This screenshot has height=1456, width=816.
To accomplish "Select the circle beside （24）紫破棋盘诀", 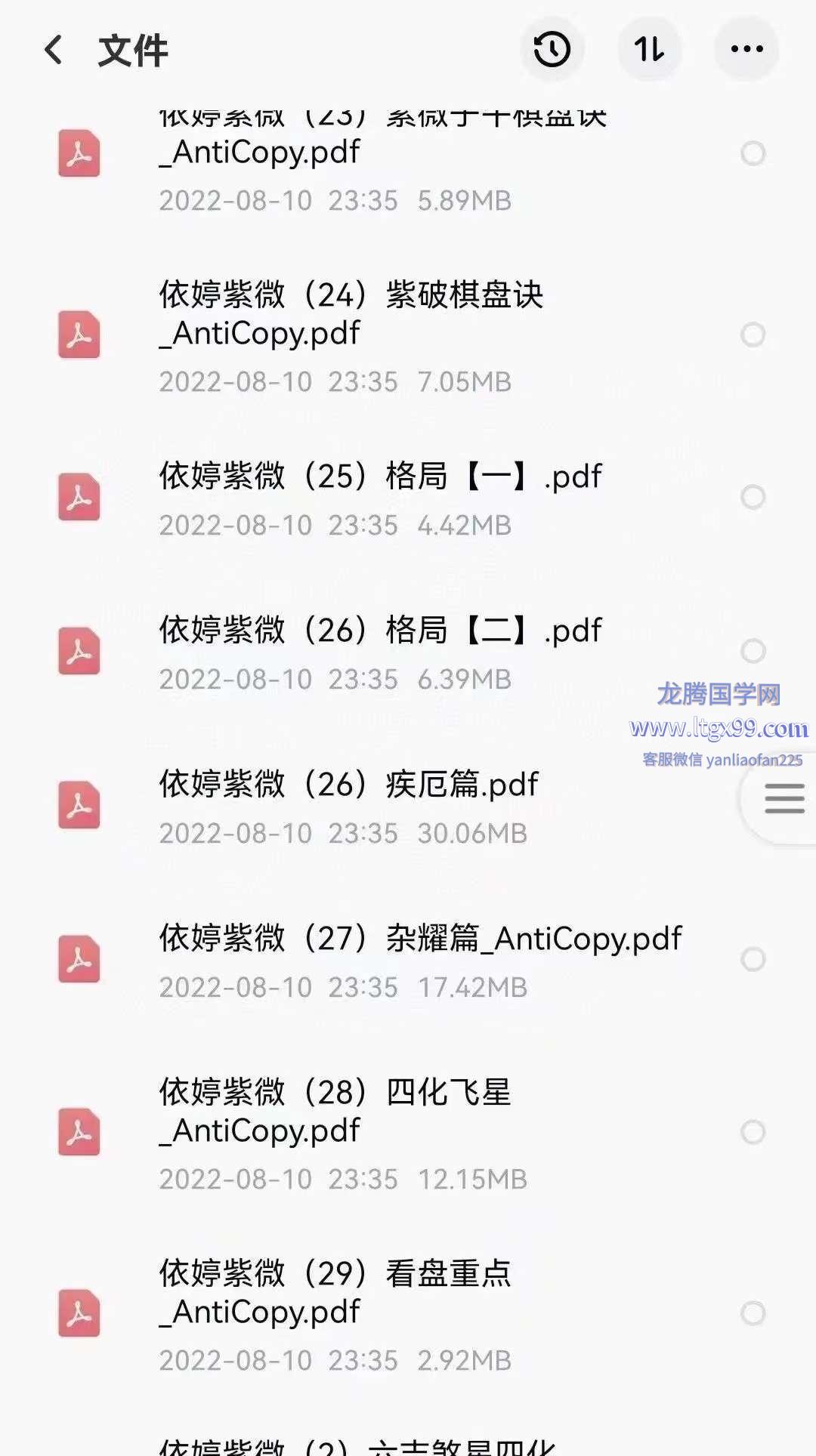I will tap(753, 335).
